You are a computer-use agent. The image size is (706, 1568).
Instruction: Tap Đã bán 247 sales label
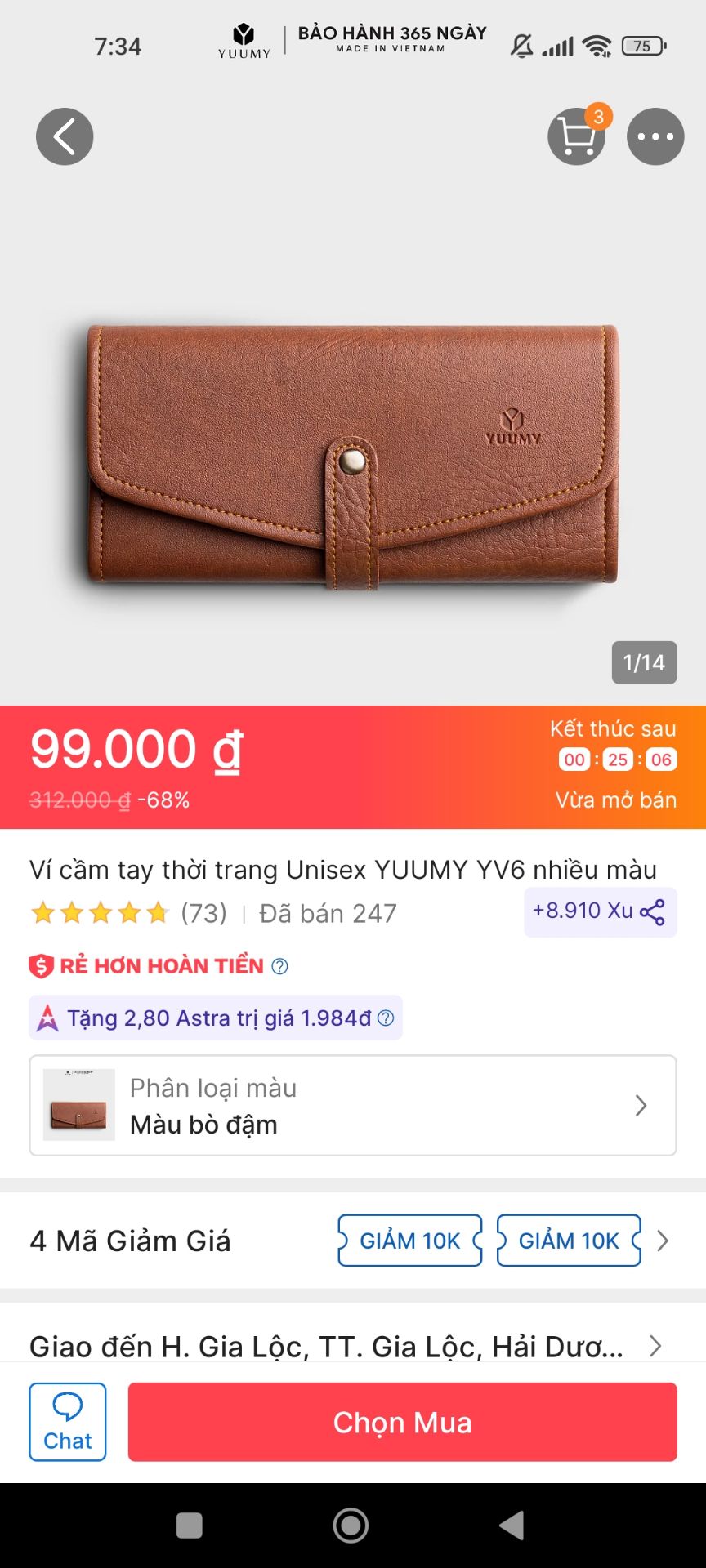(326, 913)
